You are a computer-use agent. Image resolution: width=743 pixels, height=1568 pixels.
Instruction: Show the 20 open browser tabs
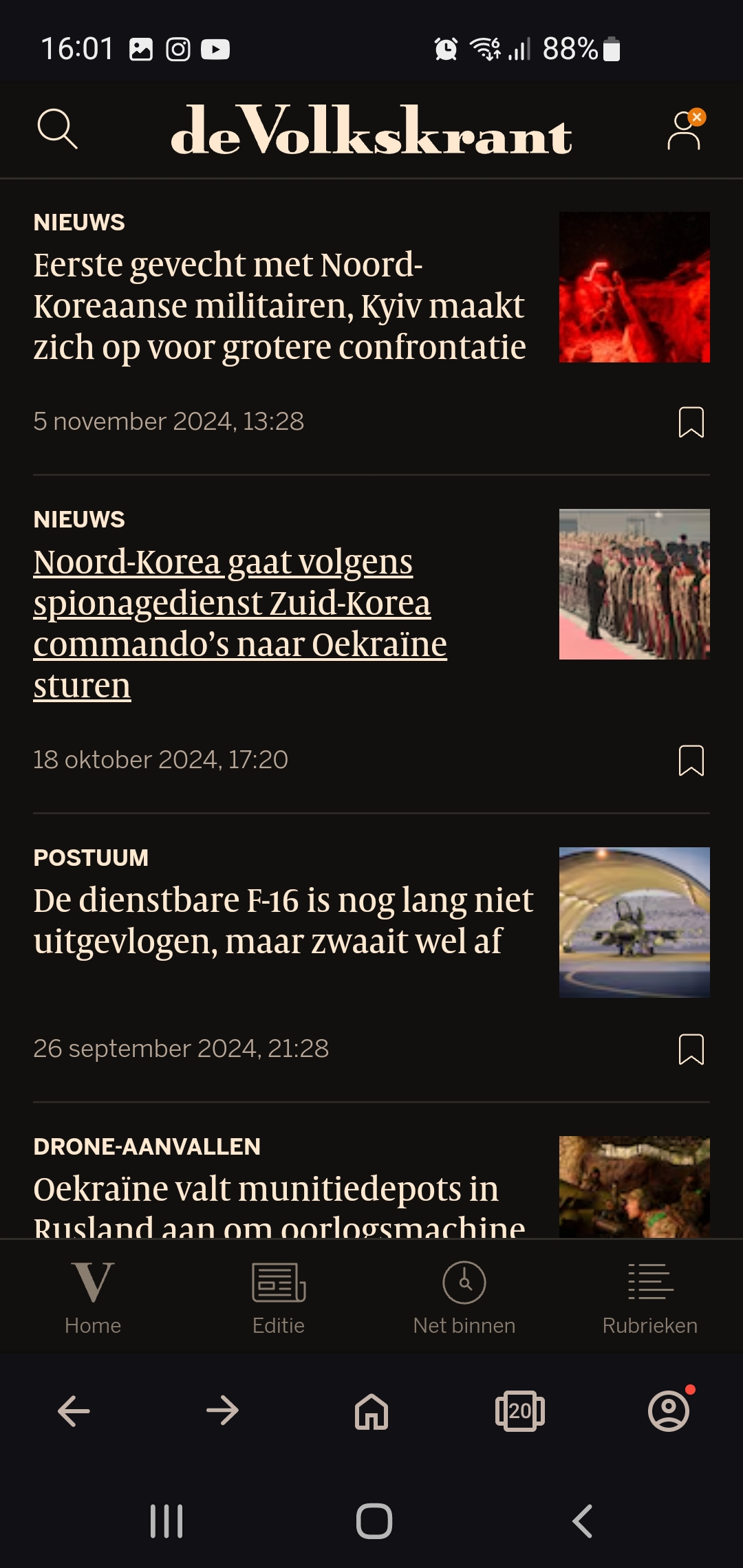520,1411
